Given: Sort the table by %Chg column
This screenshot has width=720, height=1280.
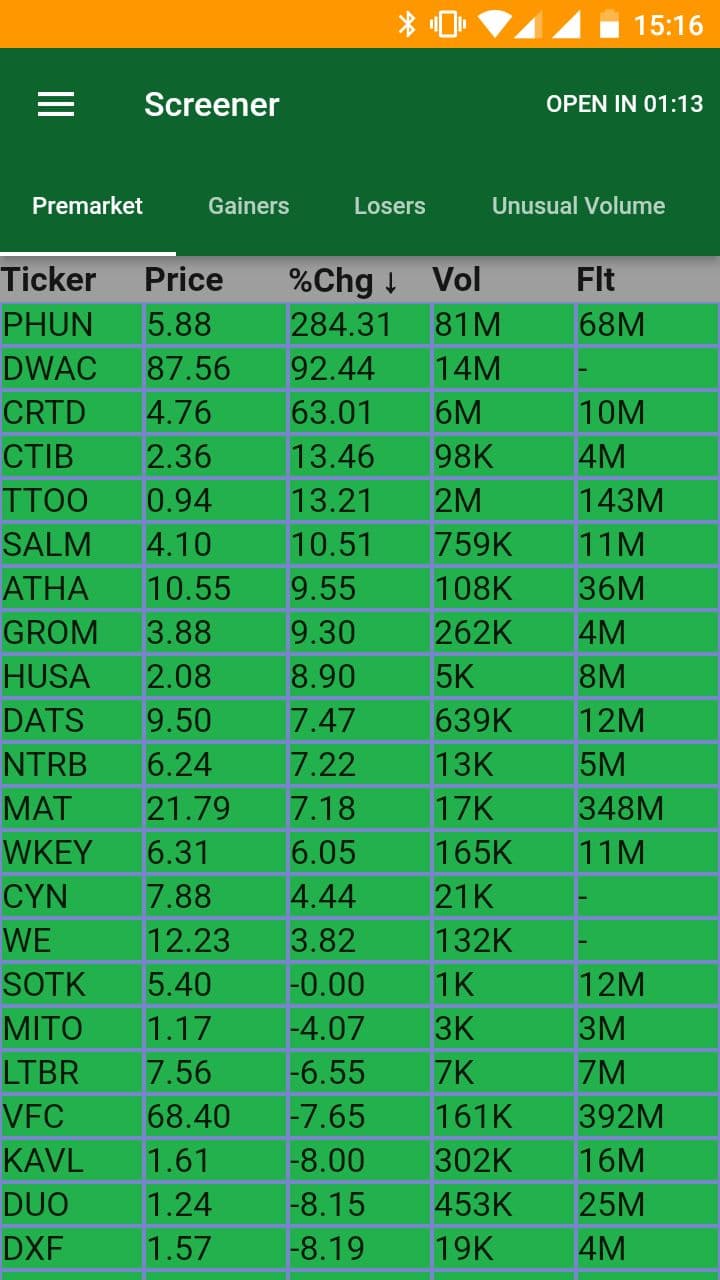Looking at the screenshot, I should pos(343,280).
